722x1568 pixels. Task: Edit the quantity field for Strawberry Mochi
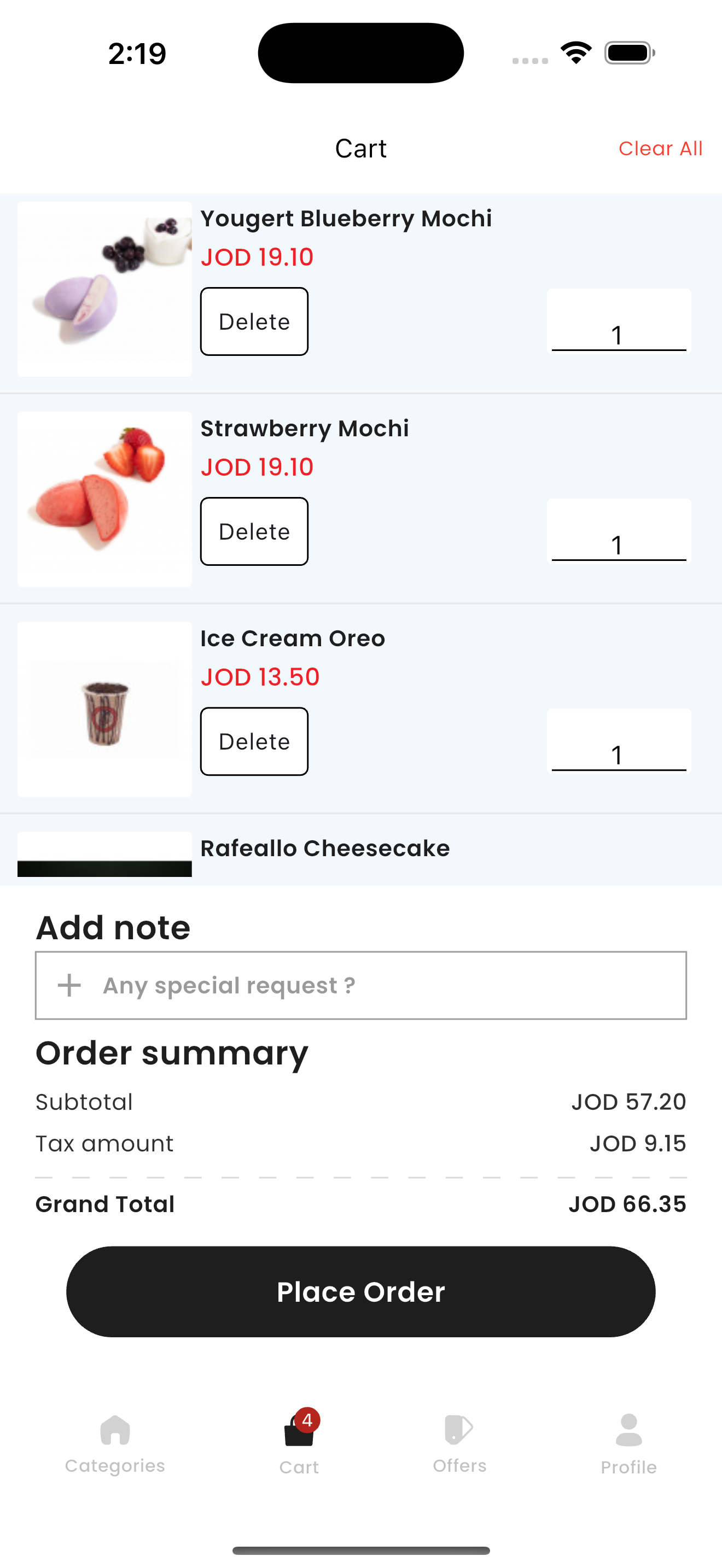[x=619, y=531]
